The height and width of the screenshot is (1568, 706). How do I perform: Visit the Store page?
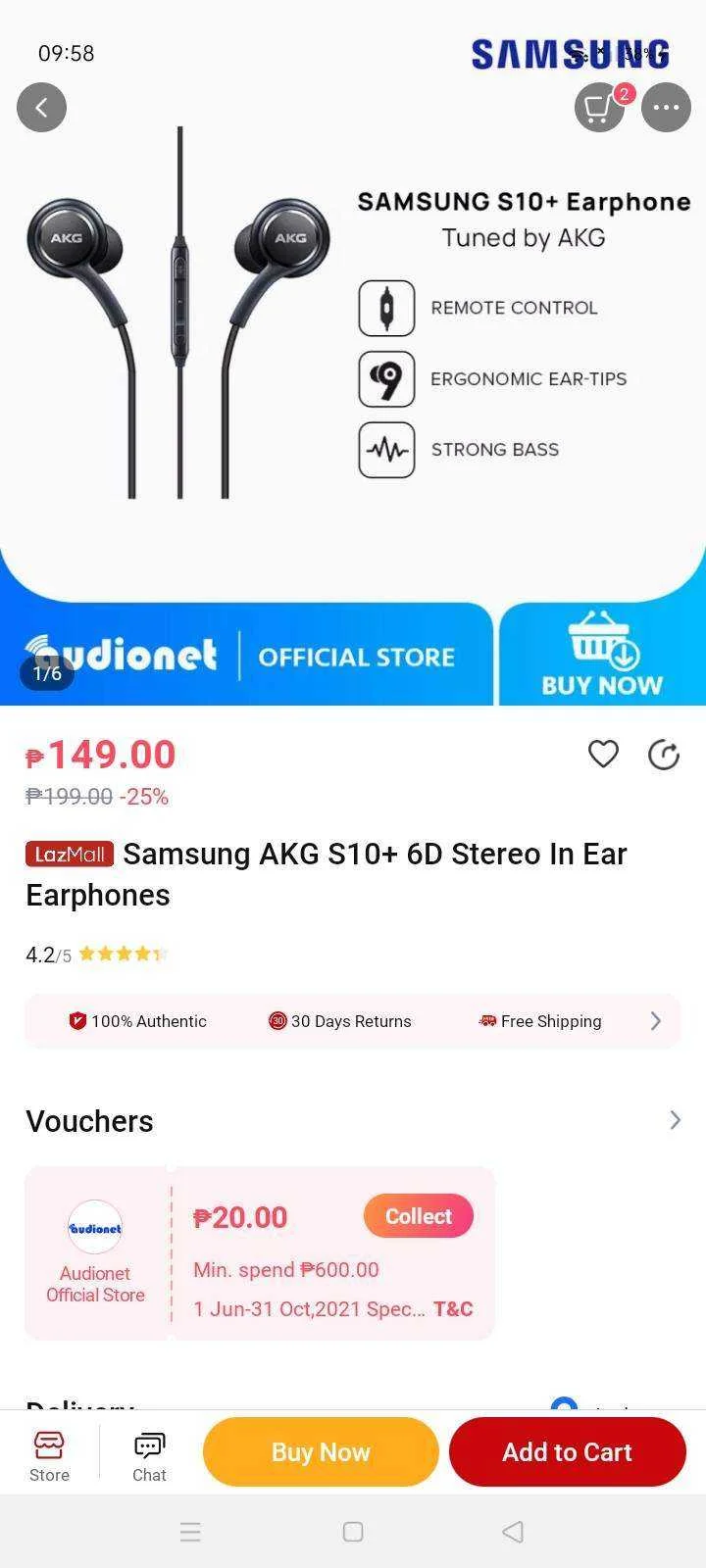pos(49,1455)
